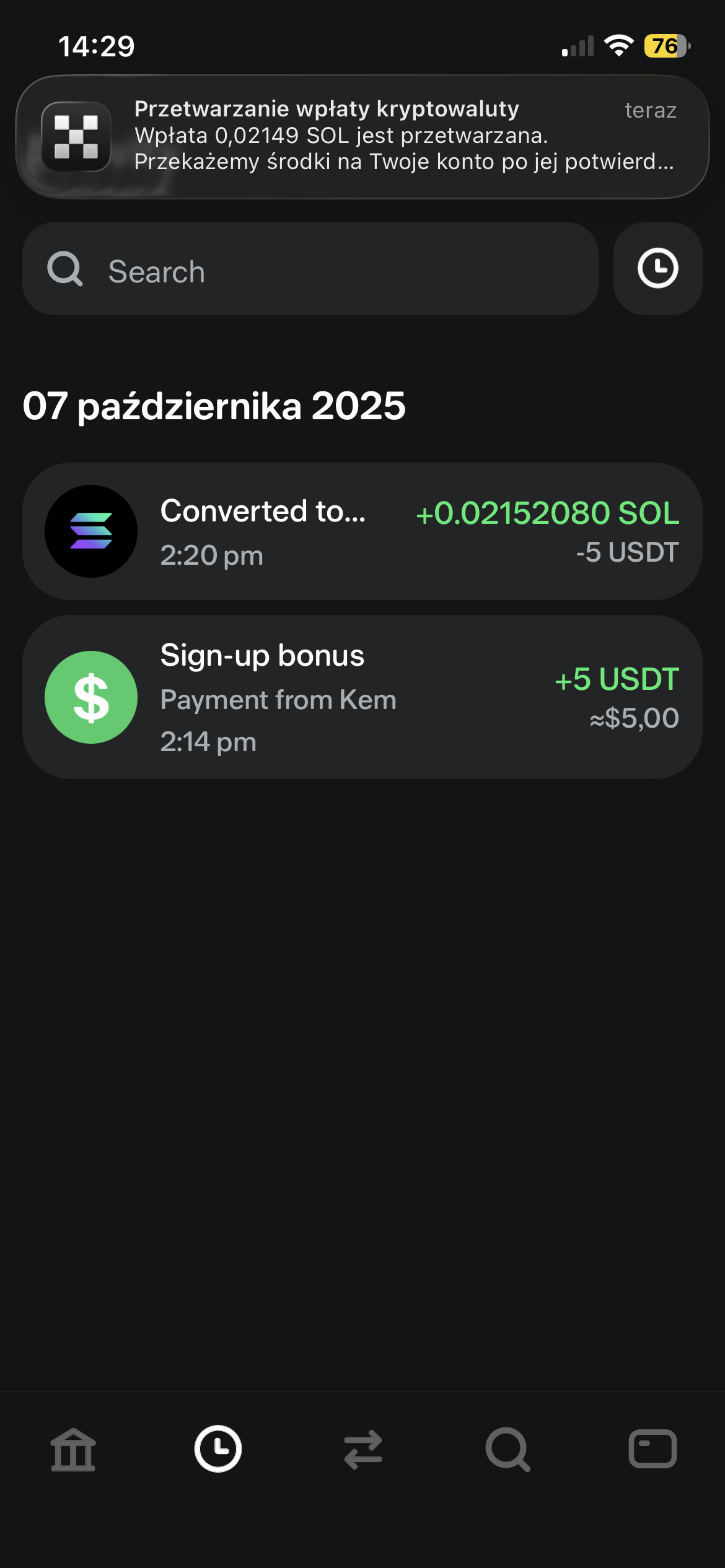The height and width of the screenshot is (1568, 725).
Task: Tap the Search transactions field
Action: coord(310,269)
